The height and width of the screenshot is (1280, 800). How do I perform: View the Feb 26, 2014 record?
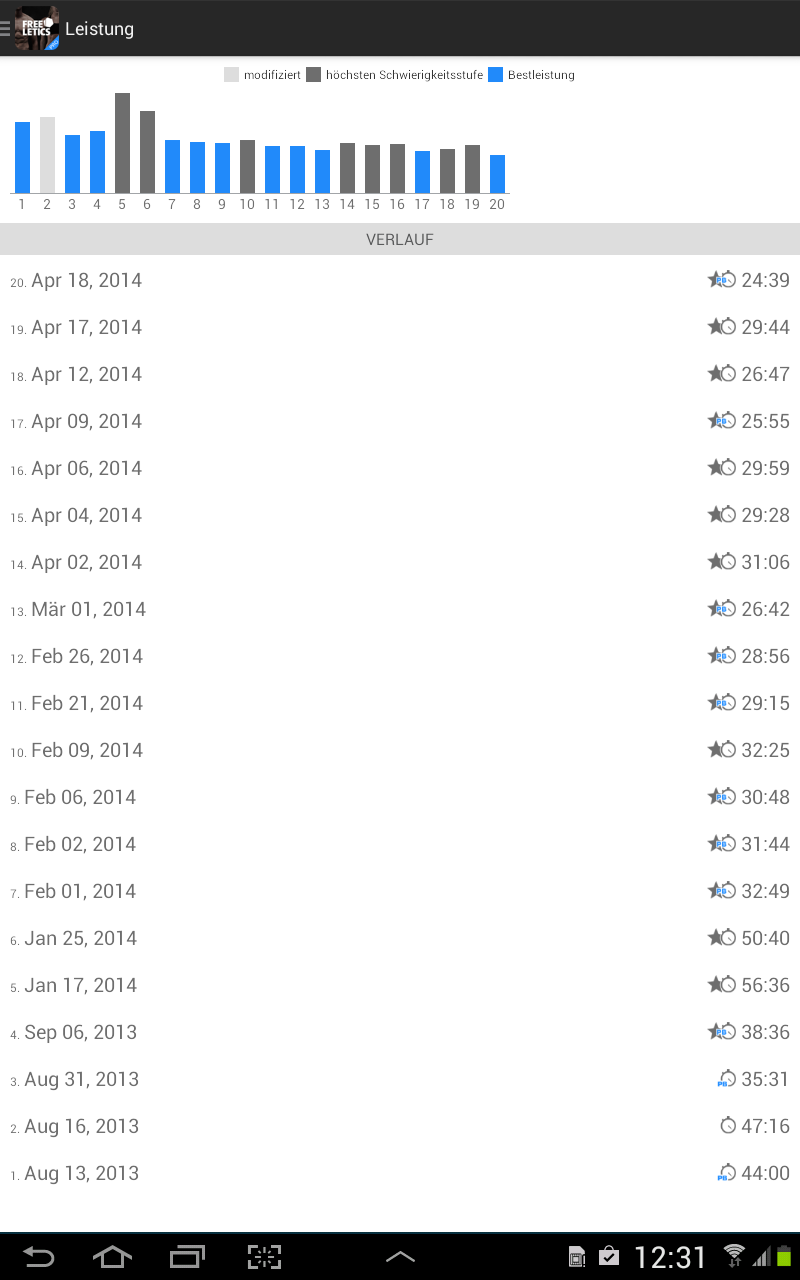pyautogui.click(x=400, y=656)
